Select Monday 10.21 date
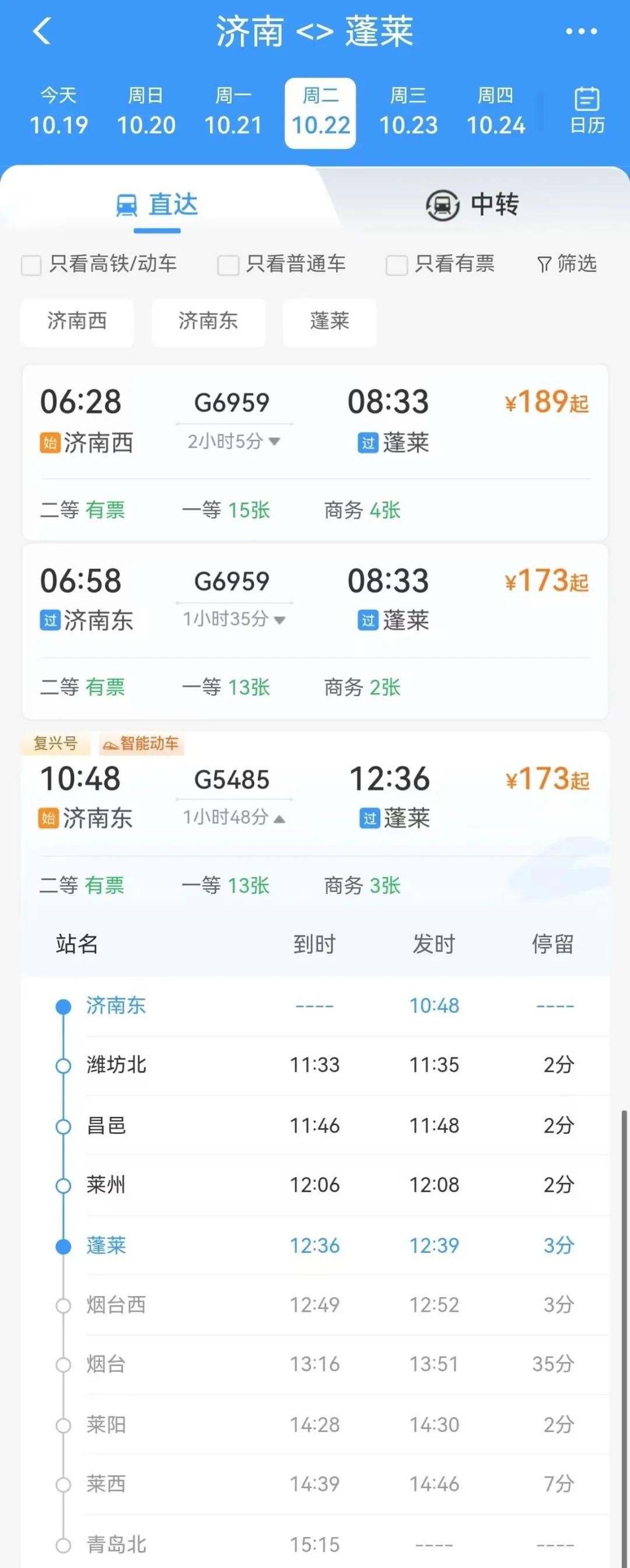The image size is (630, 1568). click(233, 112)
